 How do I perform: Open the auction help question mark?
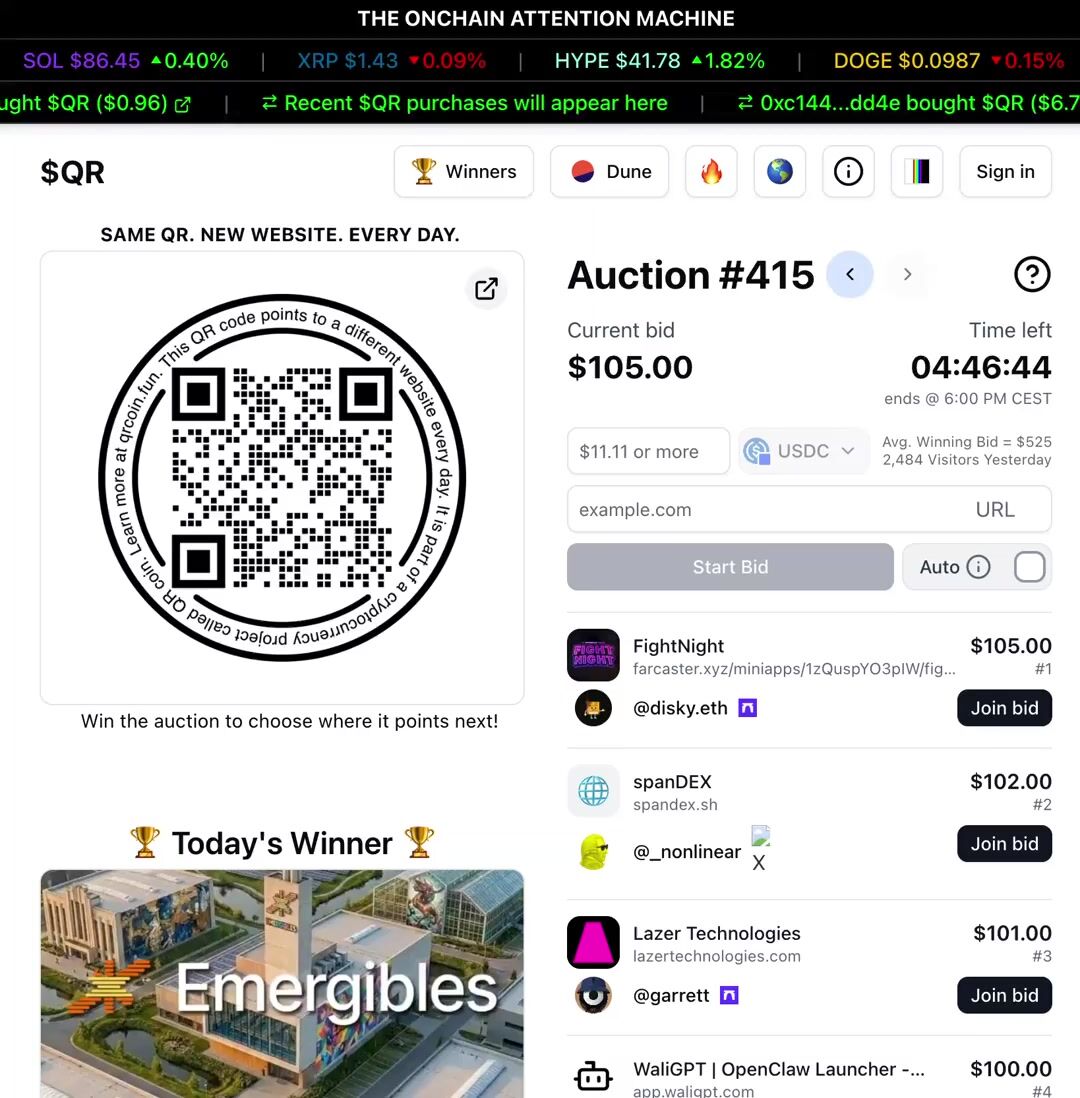[x=1032, y=274]
